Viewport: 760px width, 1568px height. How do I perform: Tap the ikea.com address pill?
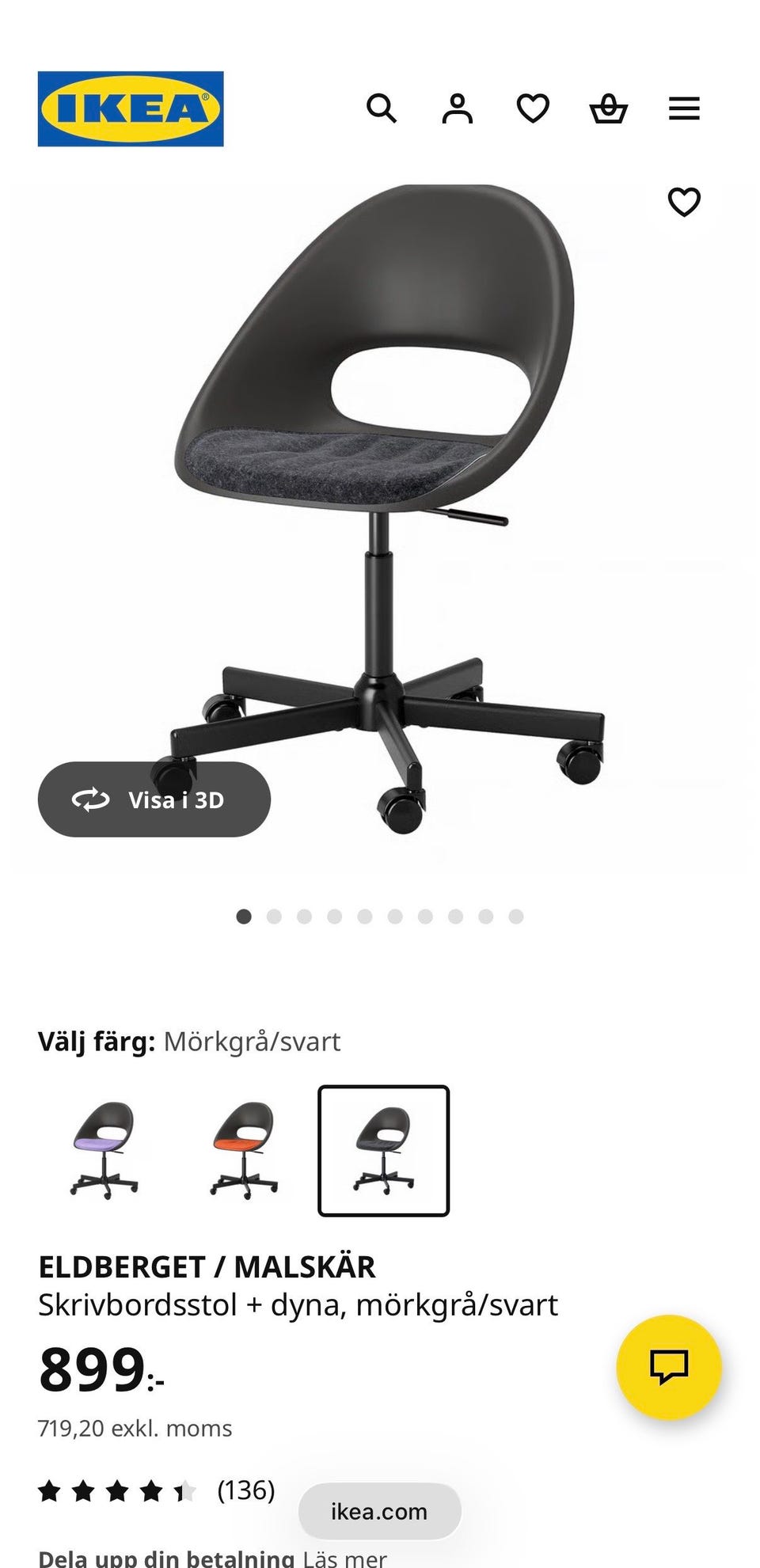pos(379,1511)
